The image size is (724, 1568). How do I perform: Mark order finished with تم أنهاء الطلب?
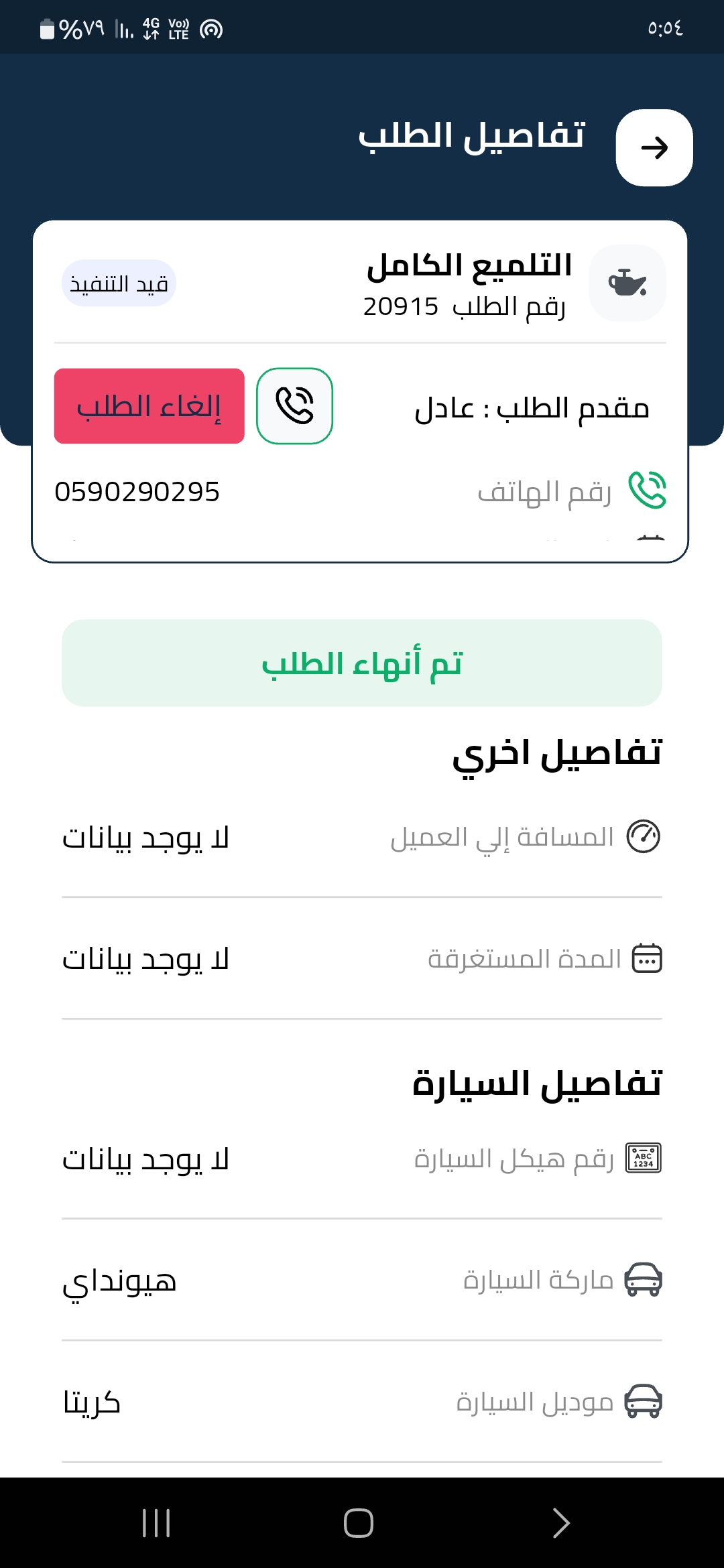point(362,663)
